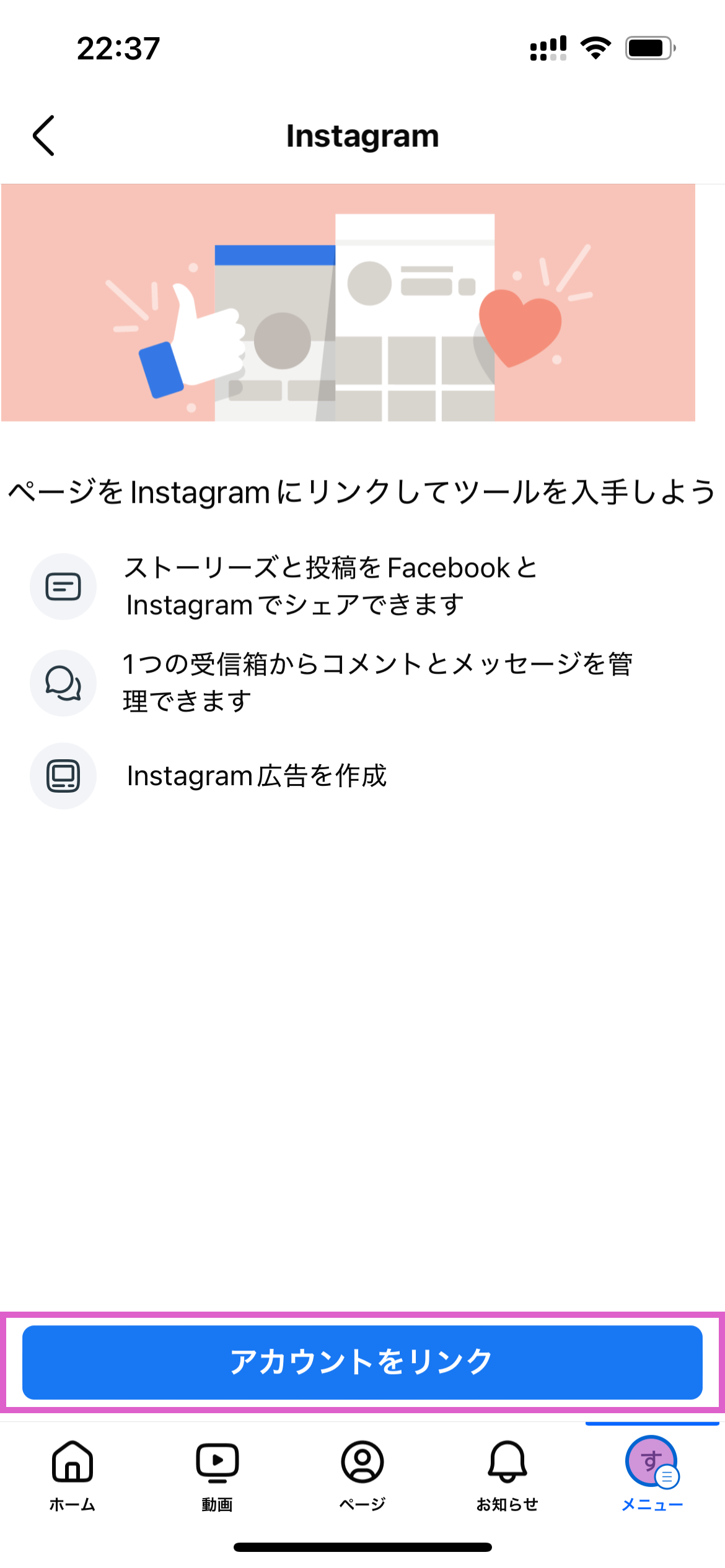
Task: Select the ページ tab
Action: tap(362, 1474)
